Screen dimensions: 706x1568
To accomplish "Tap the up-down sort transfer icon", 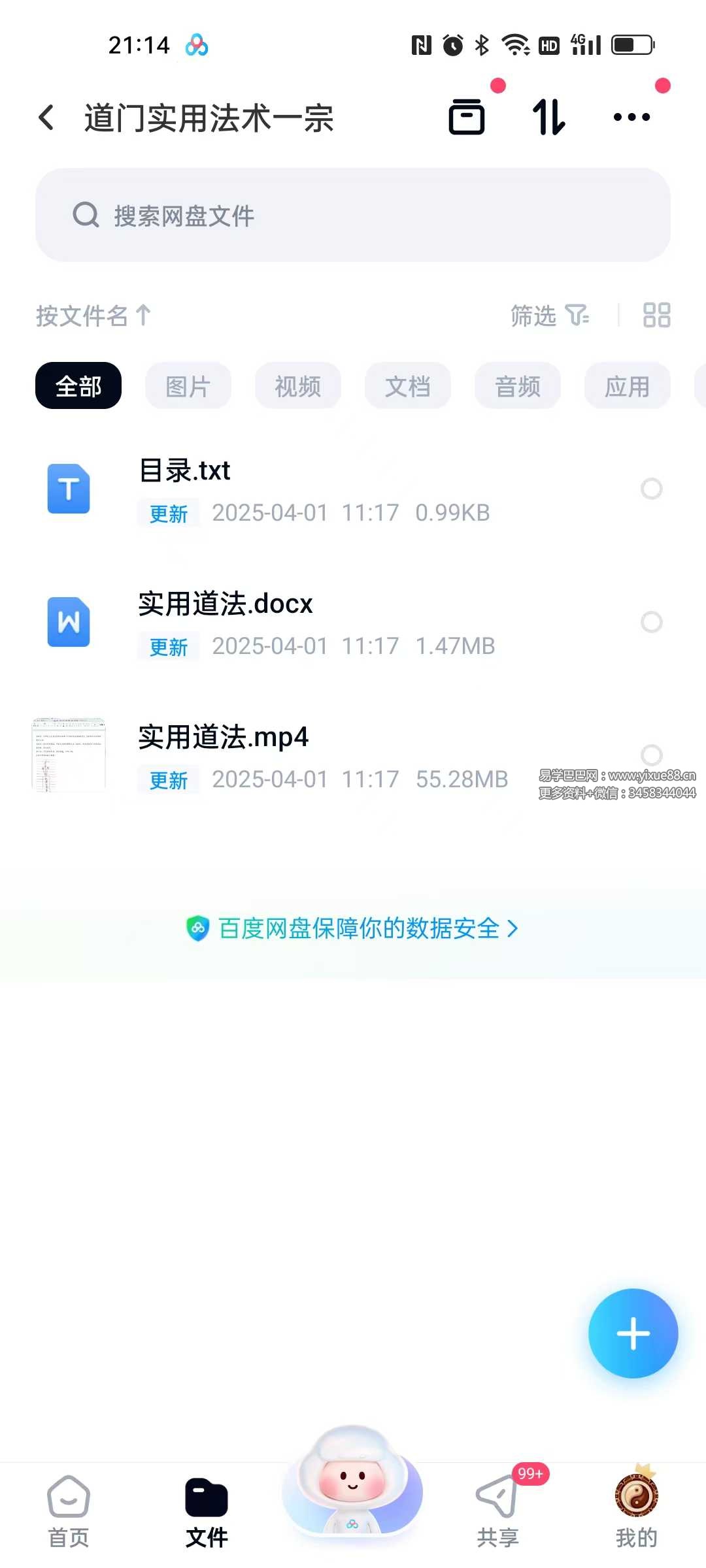I will [548, 116].
